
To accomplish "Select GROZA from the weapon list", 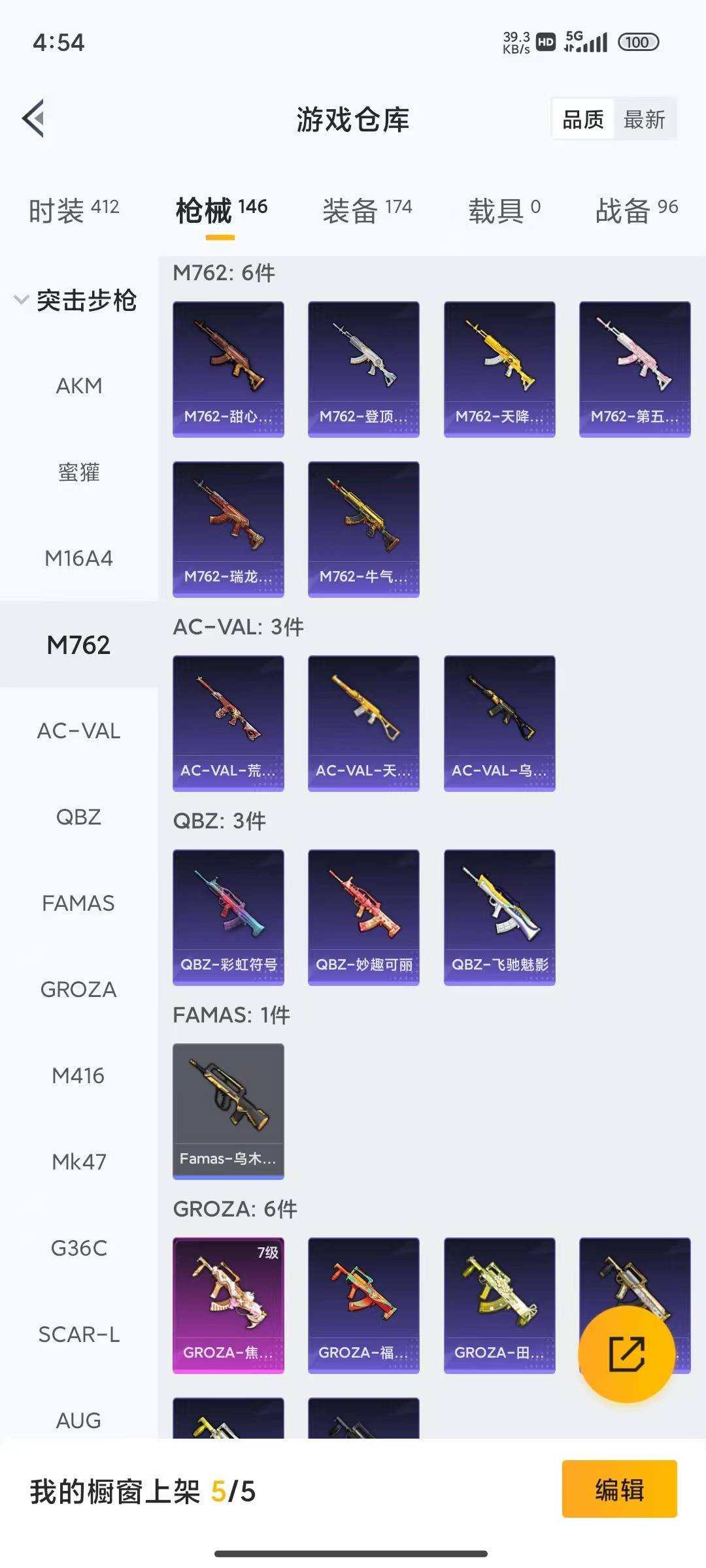I will tap(78, 989).
